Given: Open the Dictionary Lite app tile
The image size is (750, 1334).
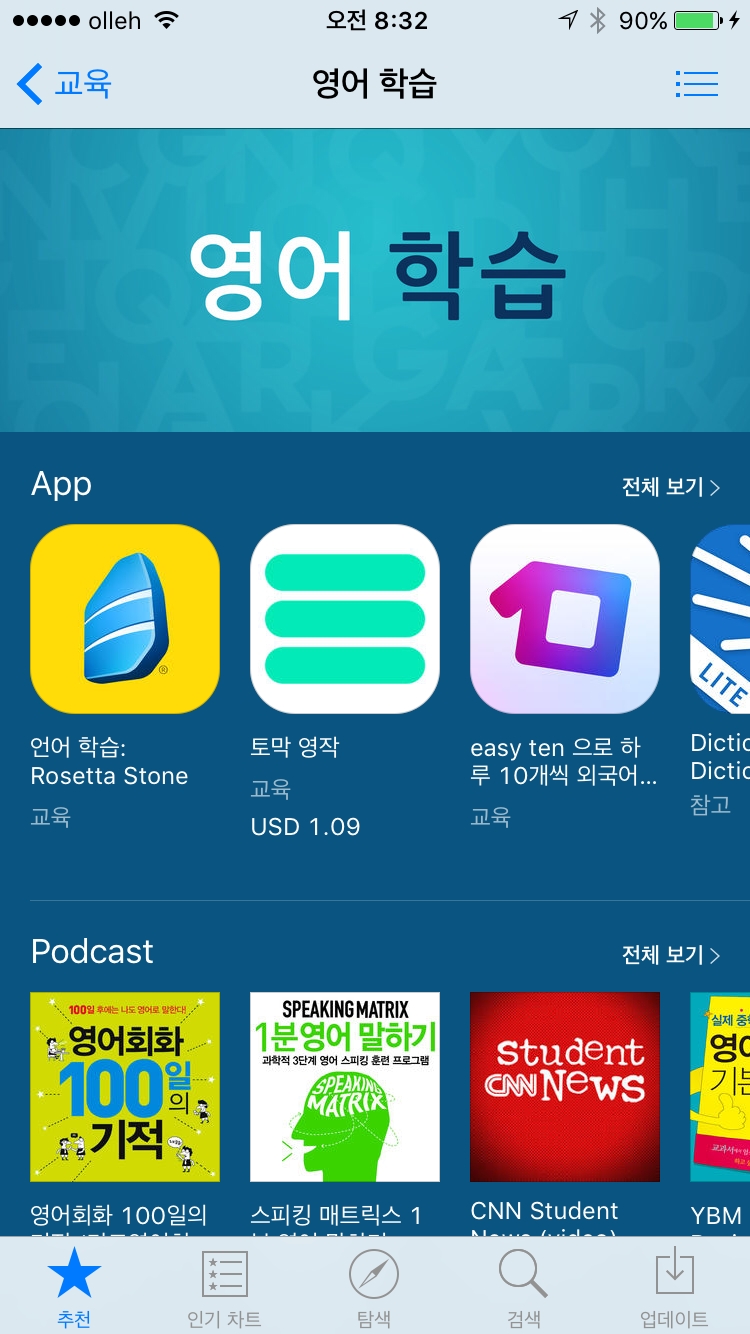Looking at the screenshot, I should coord(720,619).
